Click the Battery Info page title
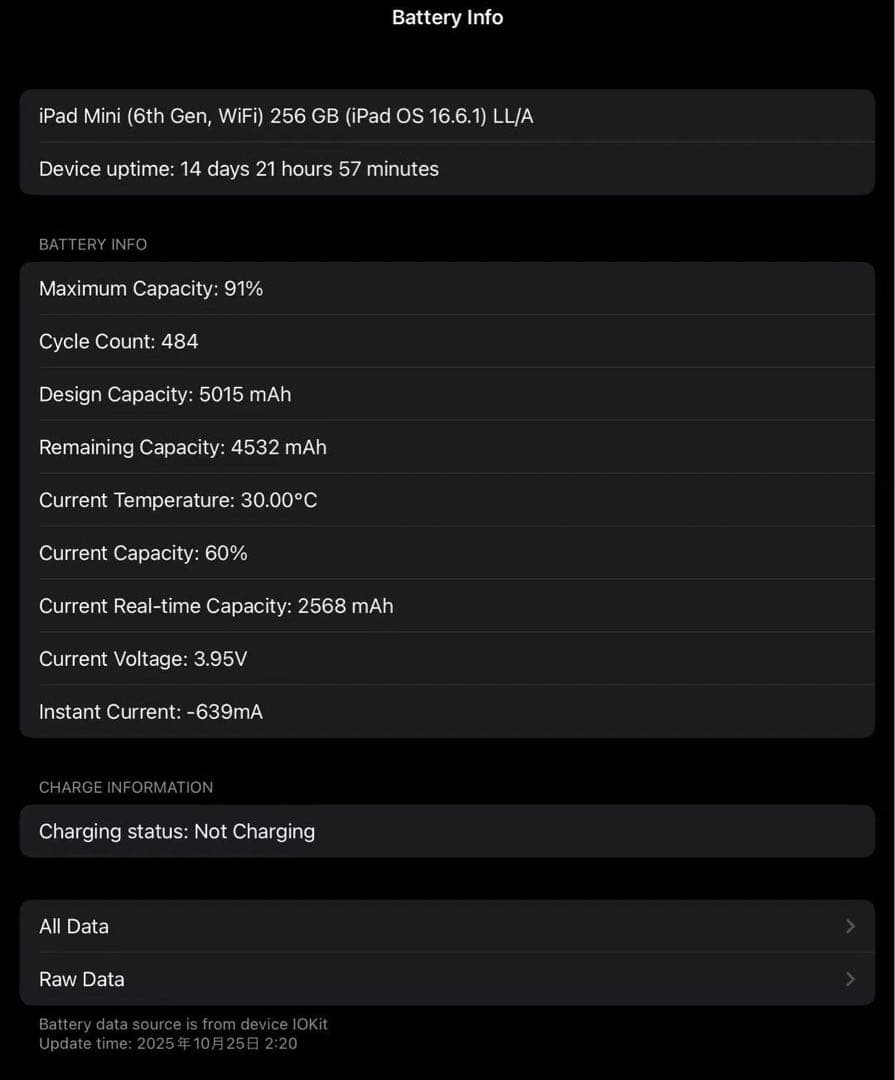 pos(447,17)
